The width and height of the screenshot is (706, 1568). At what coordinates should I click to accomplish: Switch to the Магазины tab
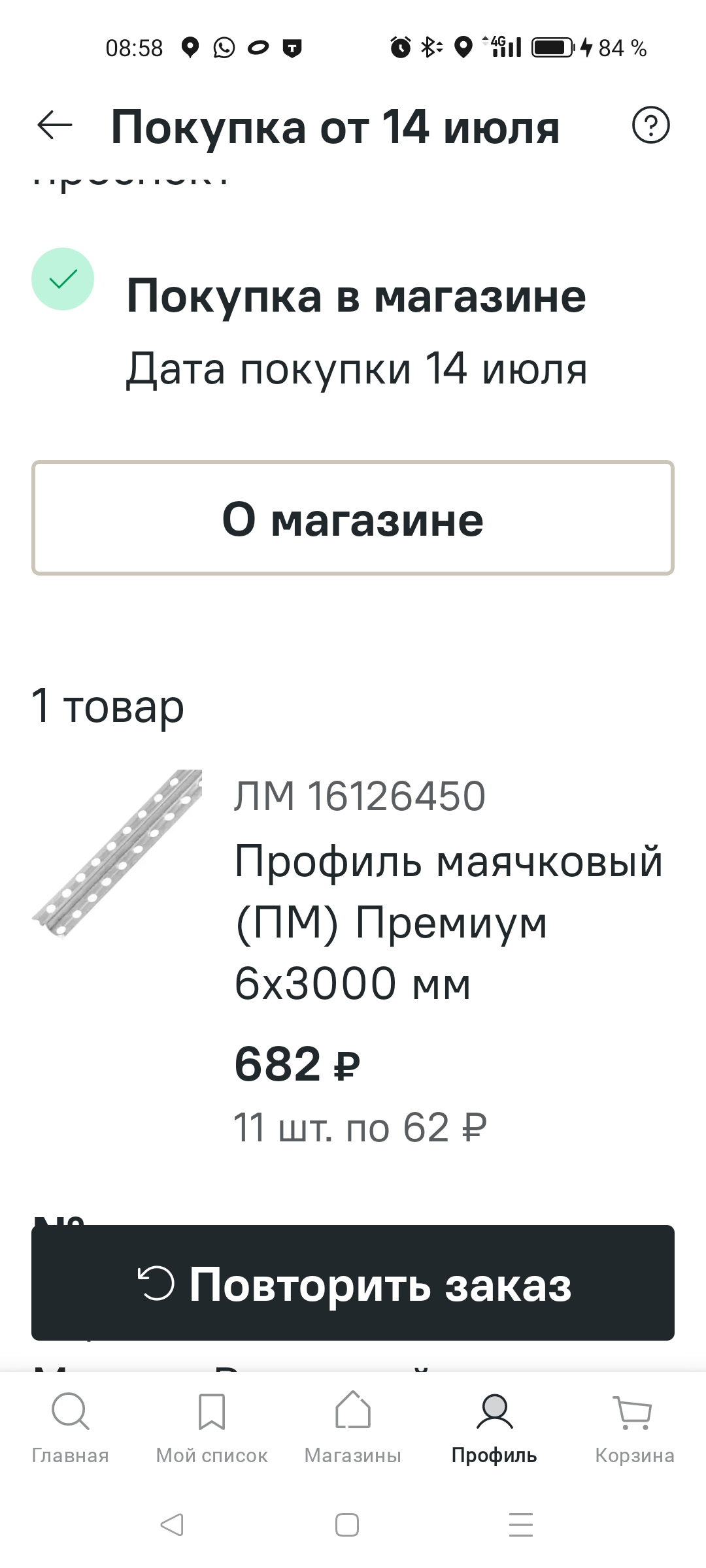(x=353, y=1428)
